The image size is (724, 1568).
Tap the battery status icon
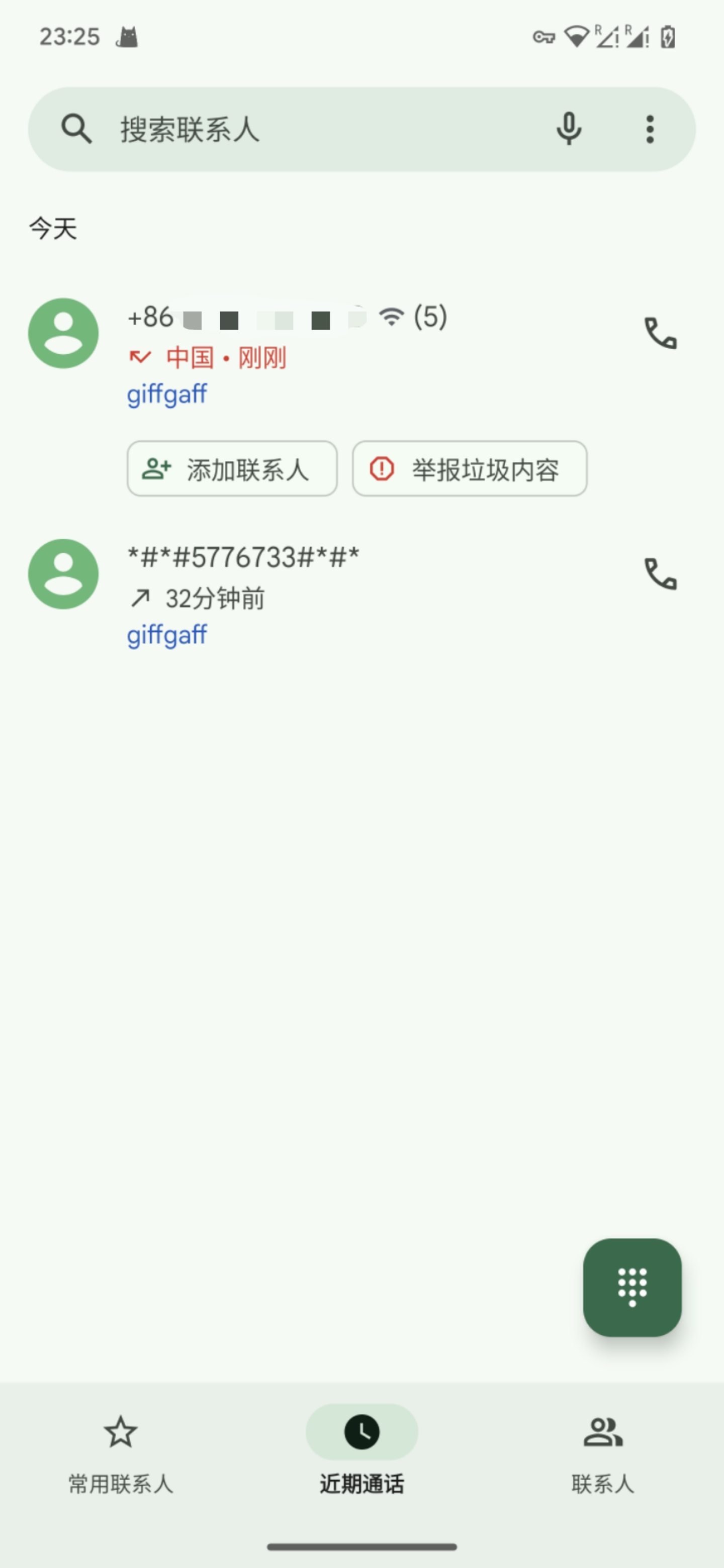(667, 38)
